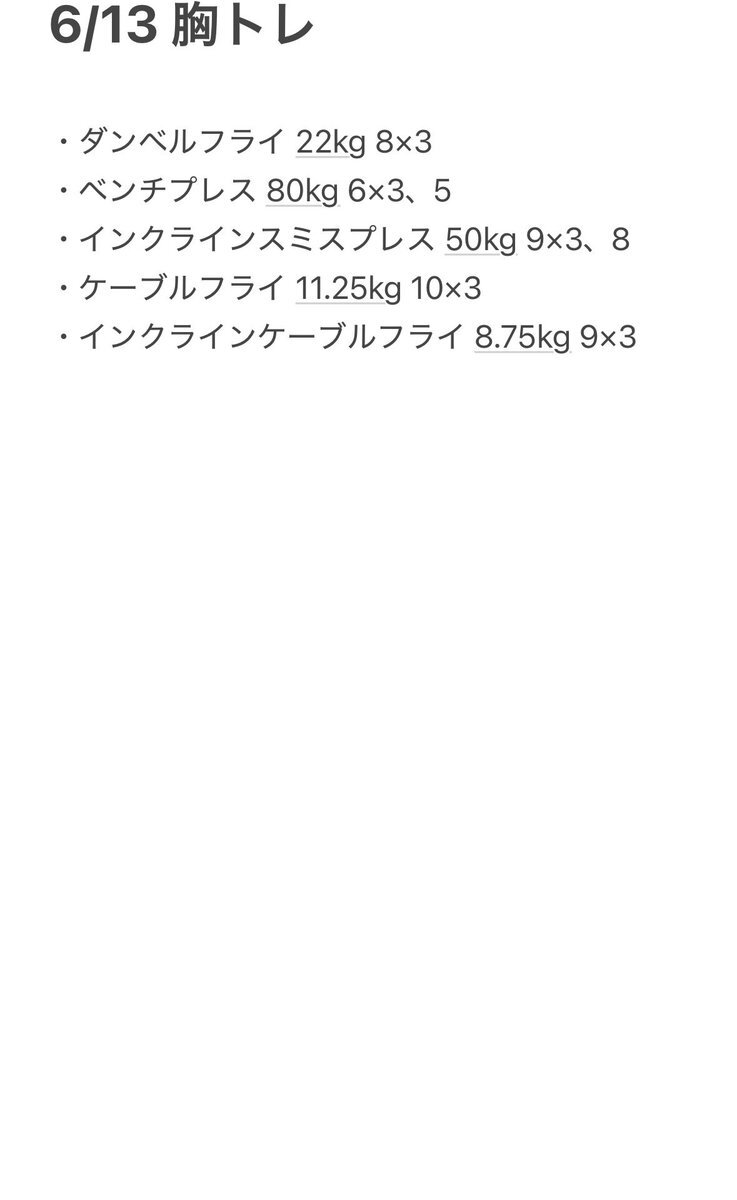Viewport: 737px width, 1200px height.
Task: Tap the underlined 8.75kg weight value
Action: 522,338
